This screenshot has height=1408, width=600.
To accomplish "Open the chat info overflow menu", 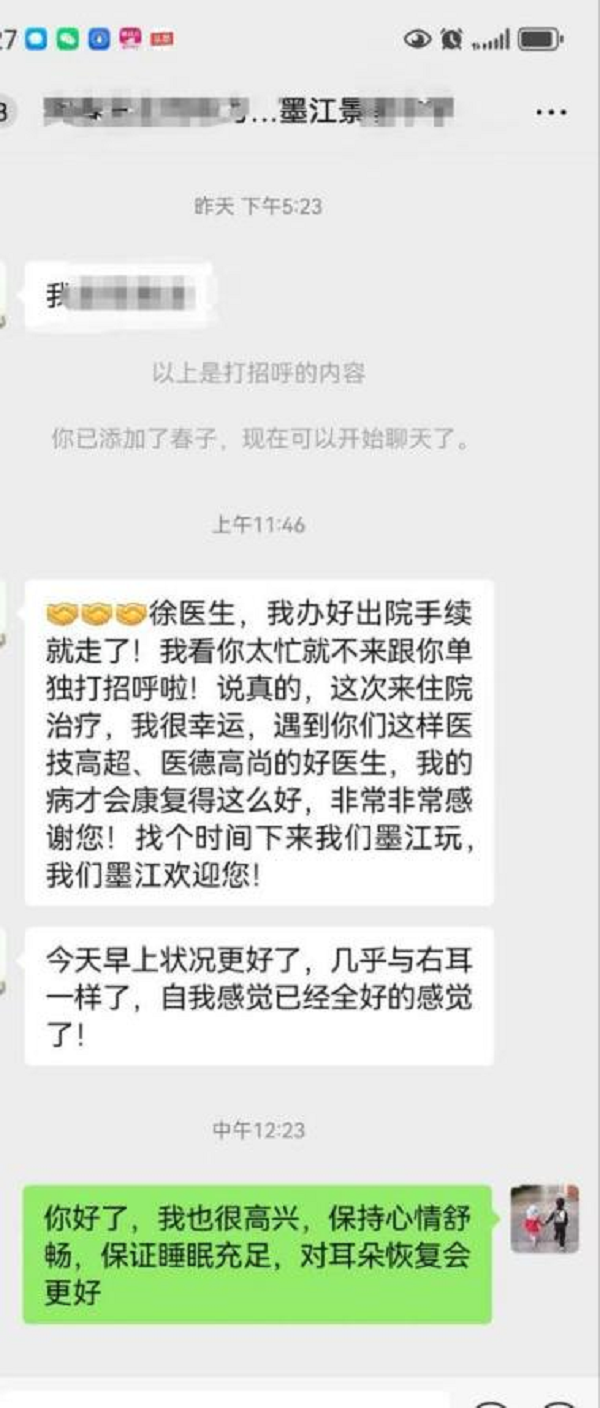I will click(x=551, y=113).
